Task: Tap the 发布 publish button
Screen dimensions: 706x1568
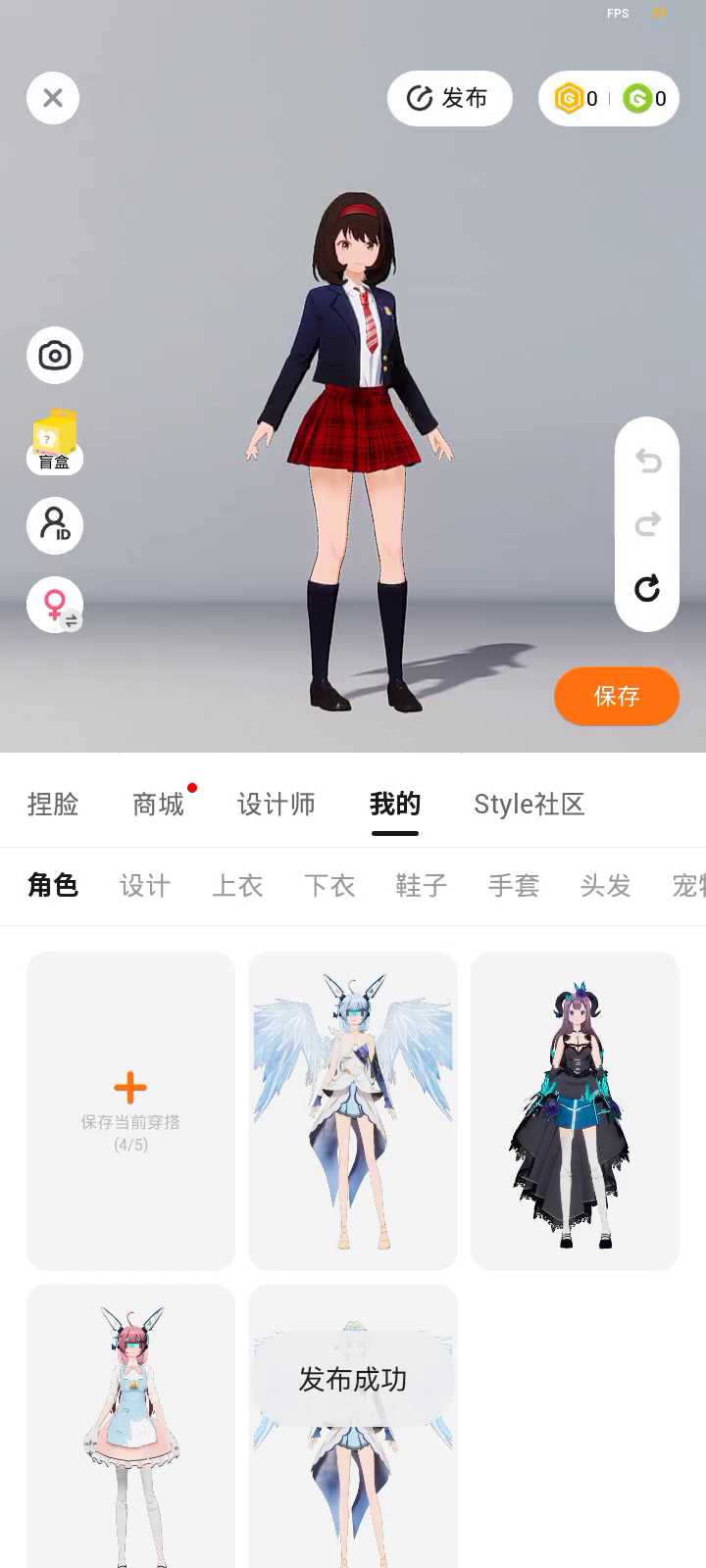Action: (x=449, y=98)
